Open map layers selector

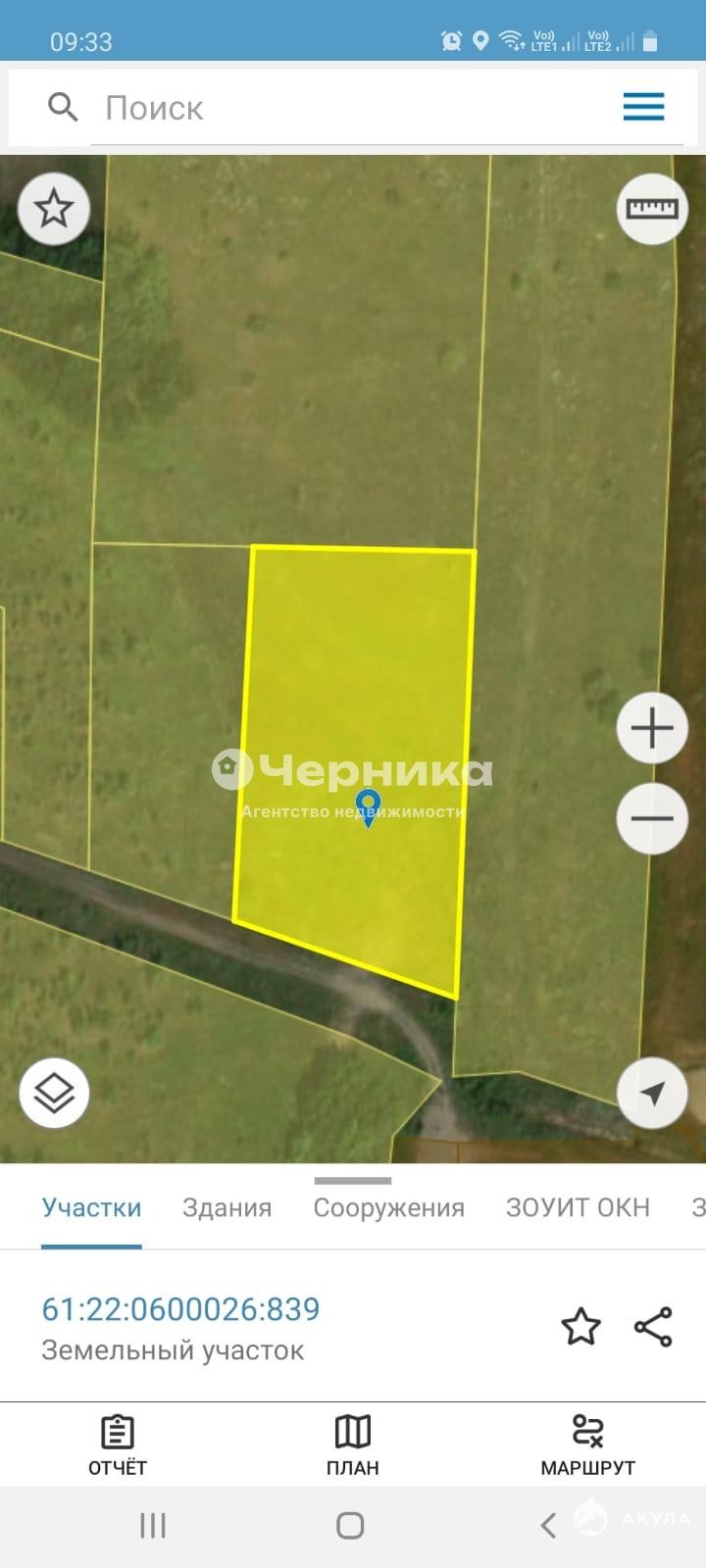54,1093
